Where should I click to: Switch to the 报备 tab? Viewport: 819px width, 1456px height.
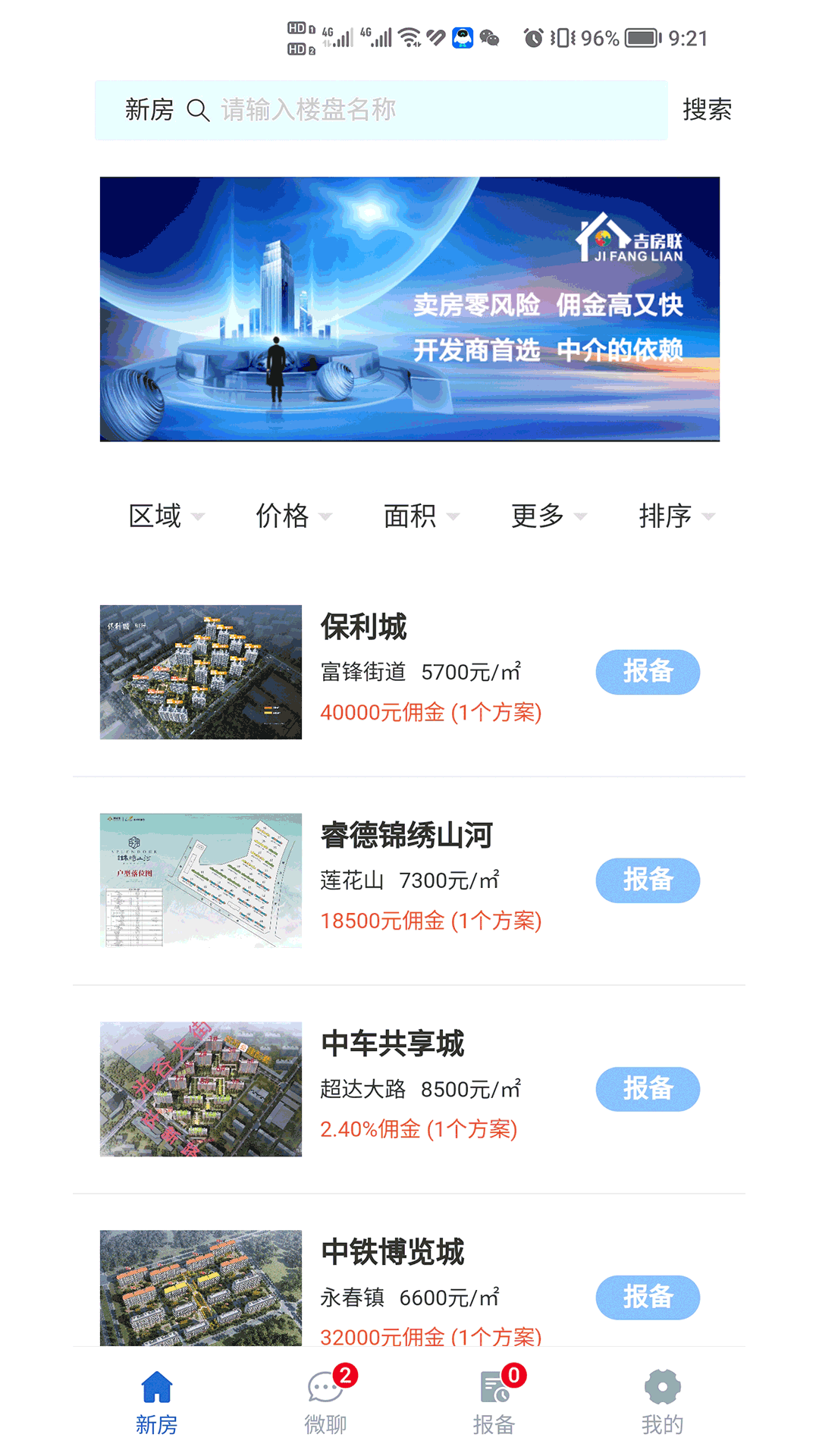[494, 1403]
